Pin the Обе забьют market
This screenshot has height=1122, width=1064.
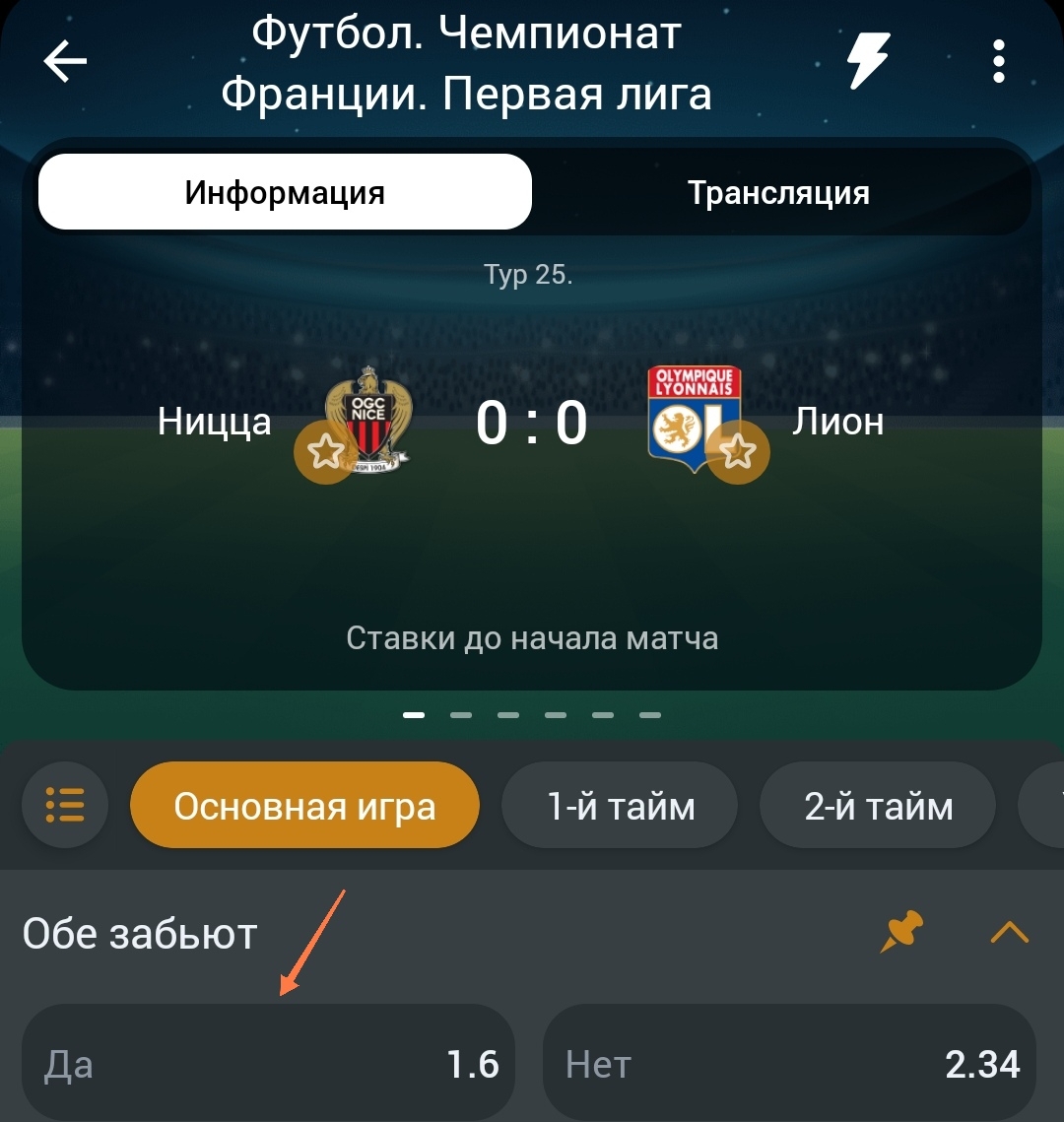900,931
